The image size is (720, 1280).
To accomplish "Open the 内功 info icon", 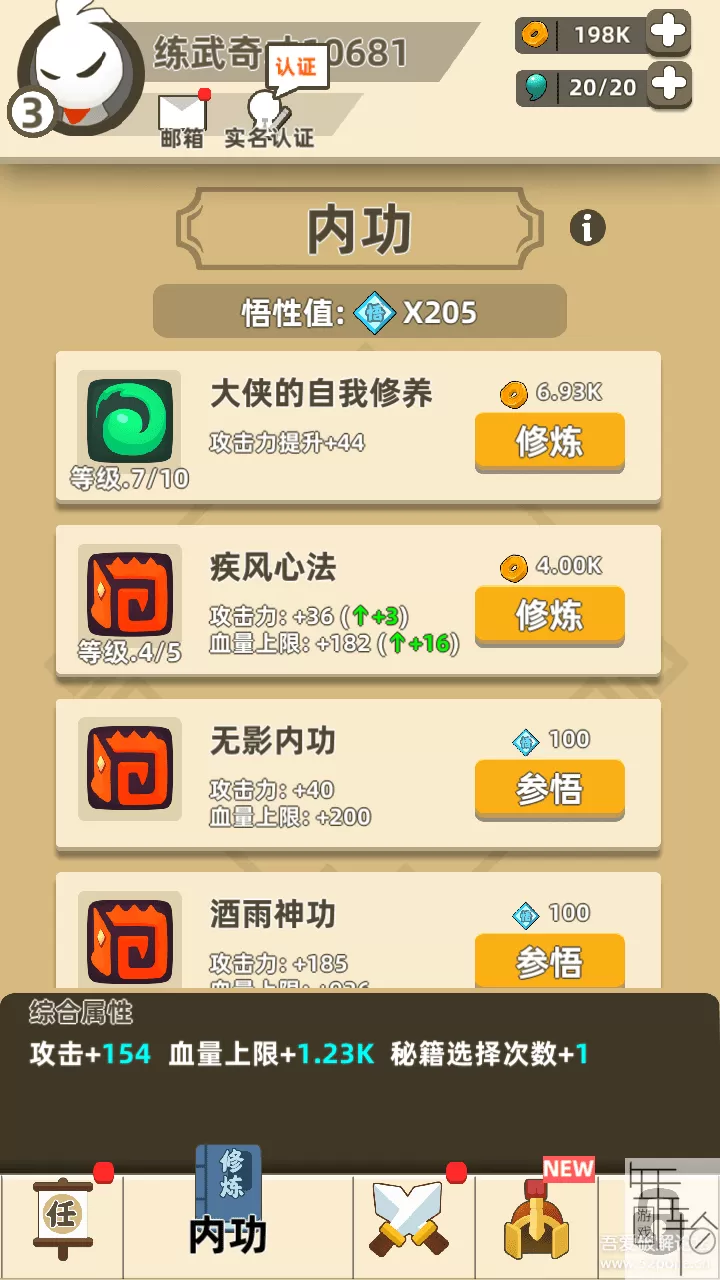I will coord(588,229).
